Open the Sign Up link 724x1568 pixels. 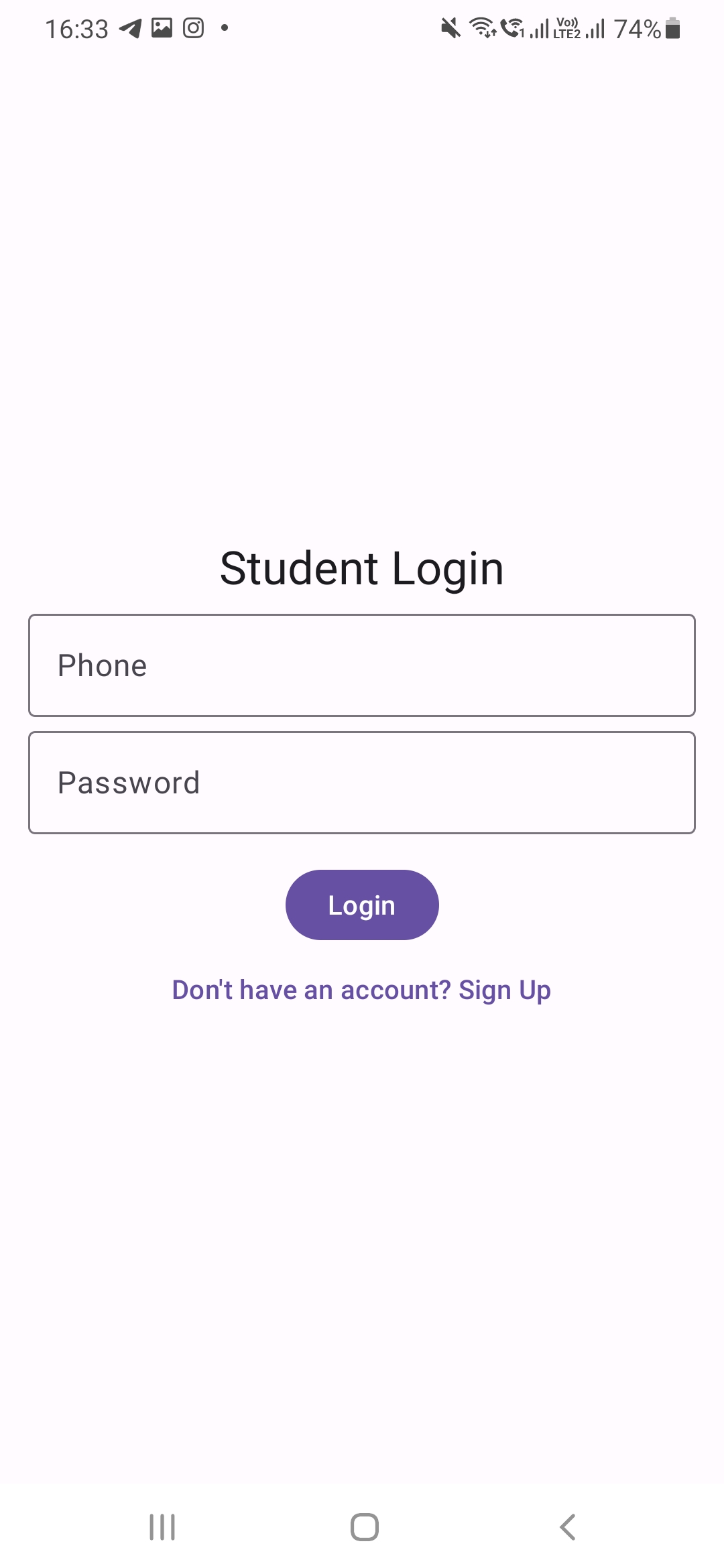[362, 990]
